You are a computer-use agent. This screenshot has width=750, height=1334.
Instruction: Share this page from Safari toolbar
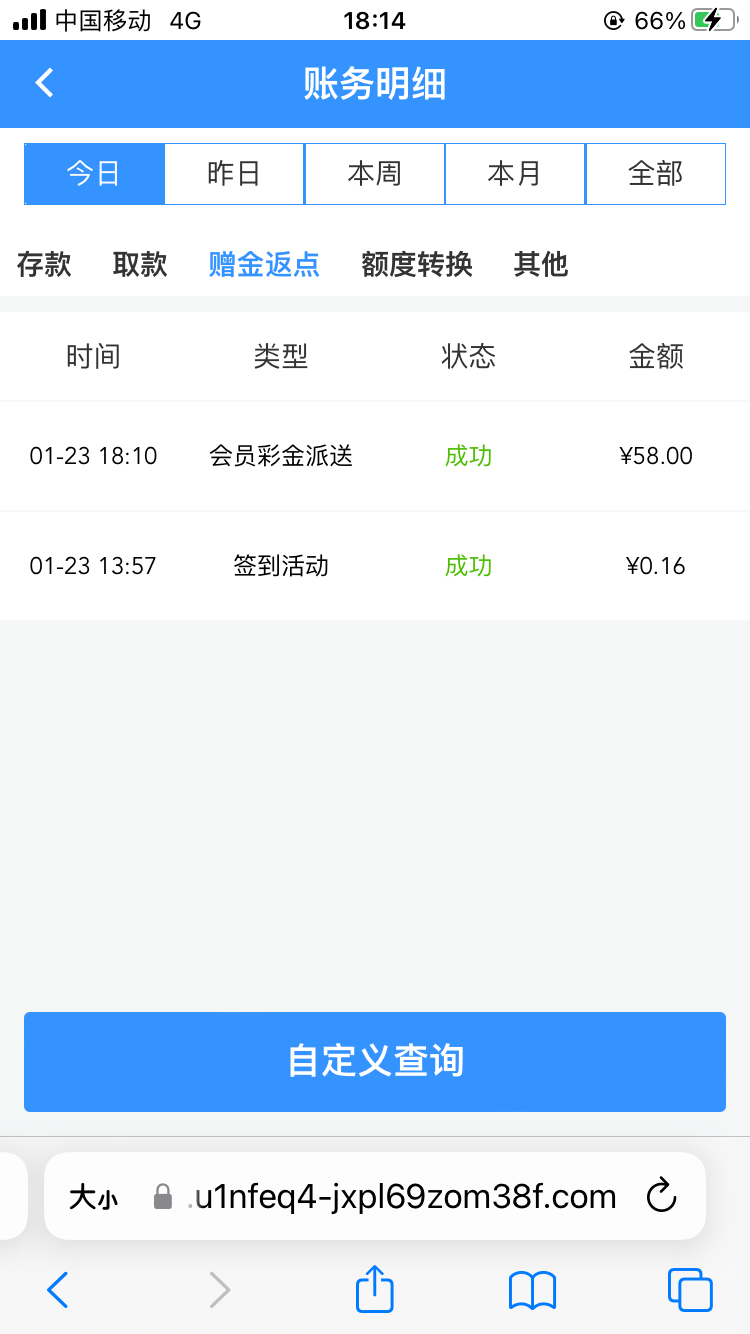[375, 1289]
